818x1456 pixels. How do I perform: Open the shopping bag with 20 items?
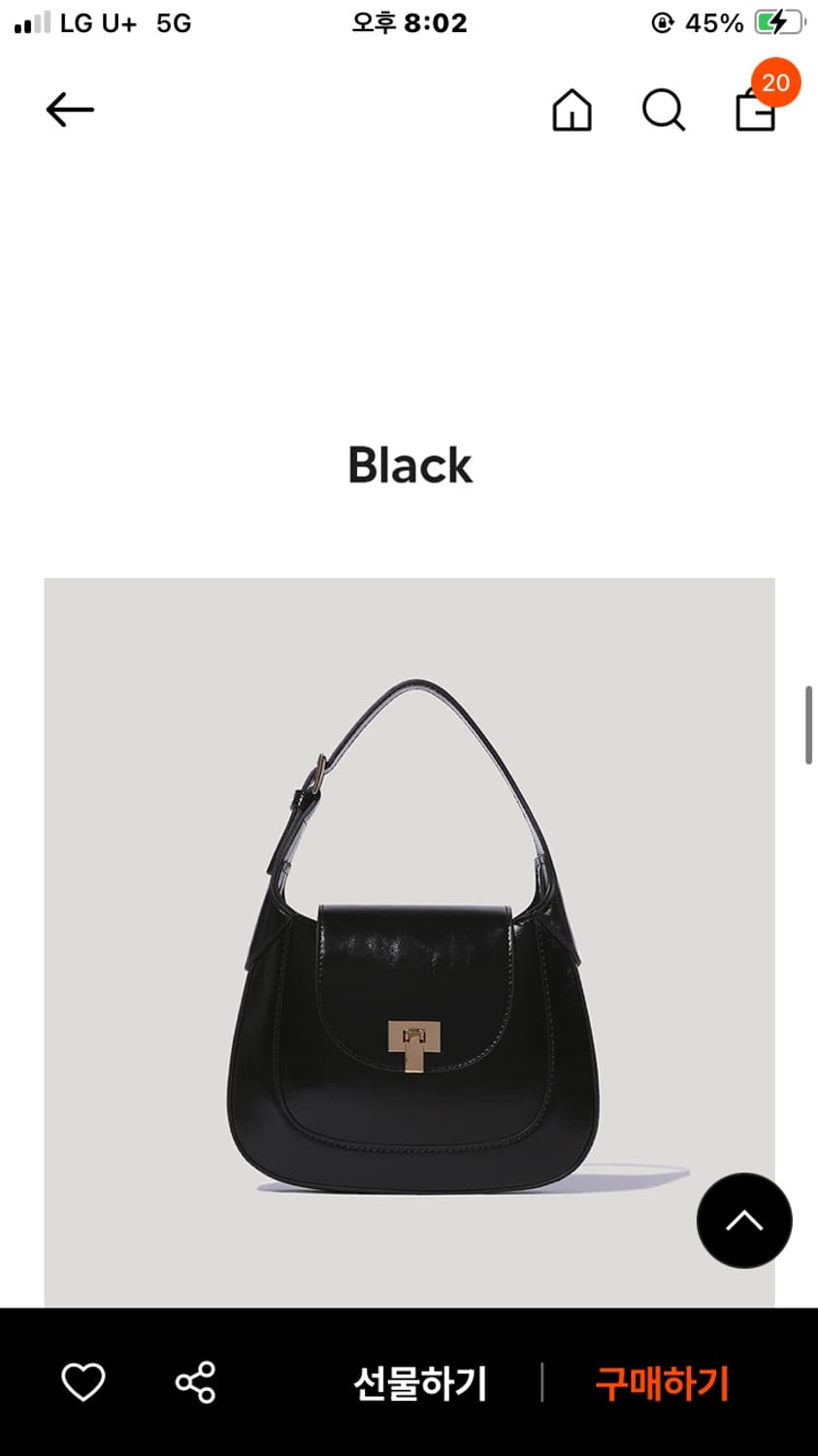point(754,114)
